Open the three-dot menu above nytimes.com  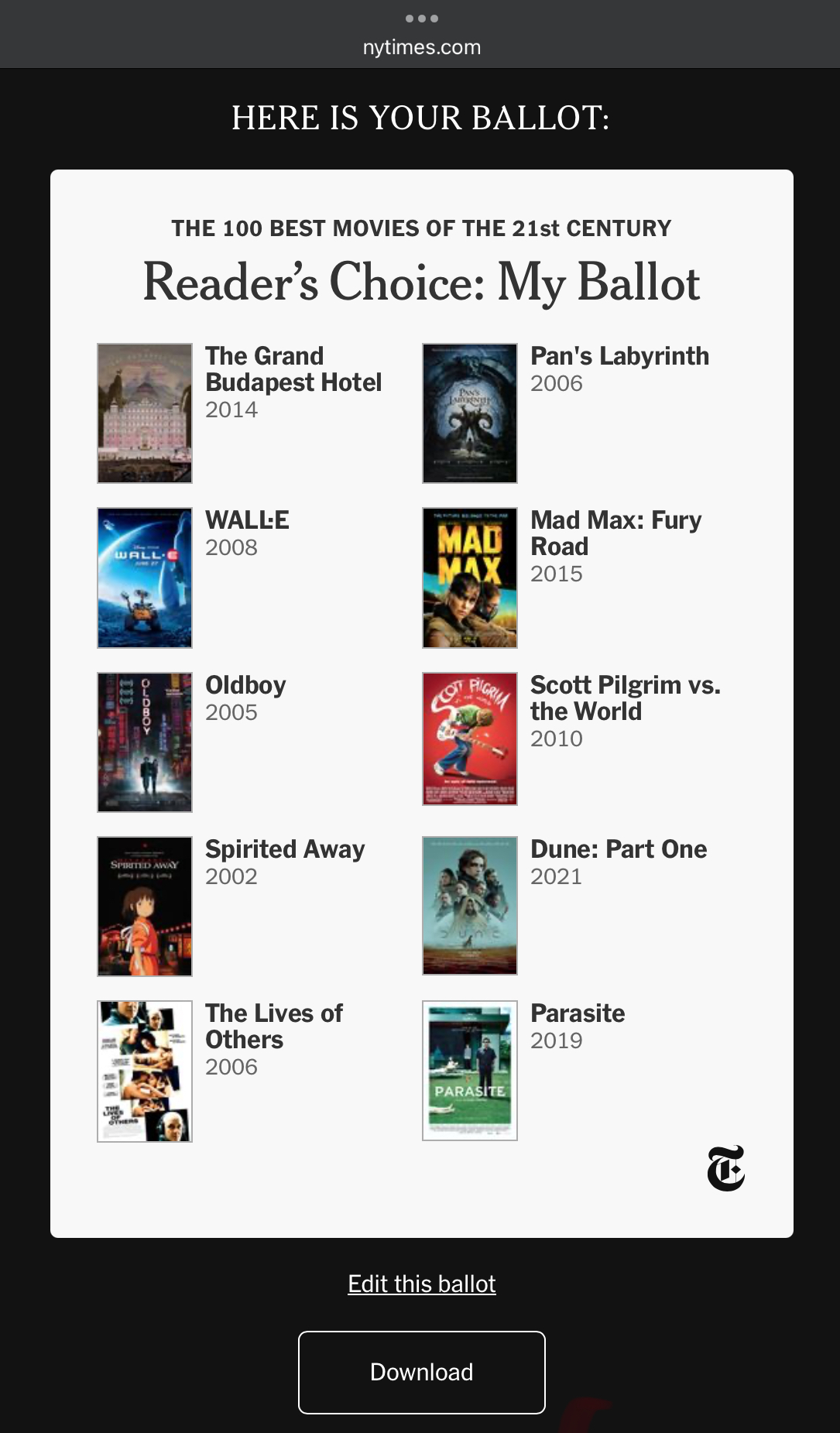click(421, 19)
